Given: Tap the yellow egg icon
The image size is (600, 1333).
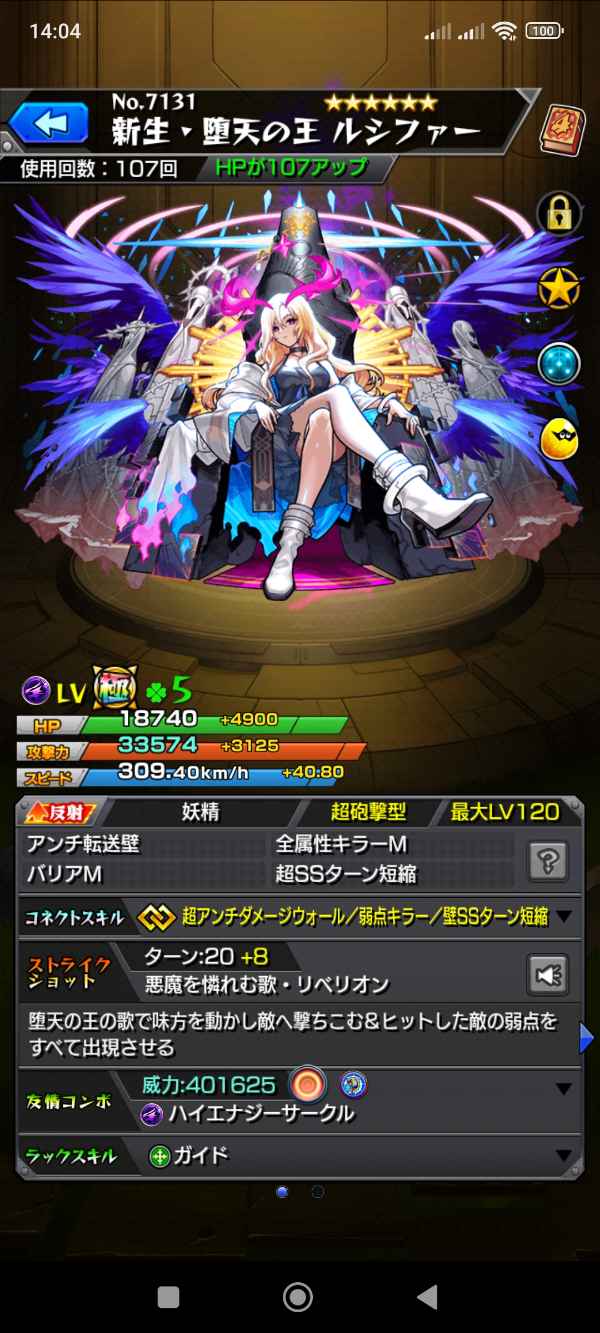Looking at the screenshot, I should 559,439.
